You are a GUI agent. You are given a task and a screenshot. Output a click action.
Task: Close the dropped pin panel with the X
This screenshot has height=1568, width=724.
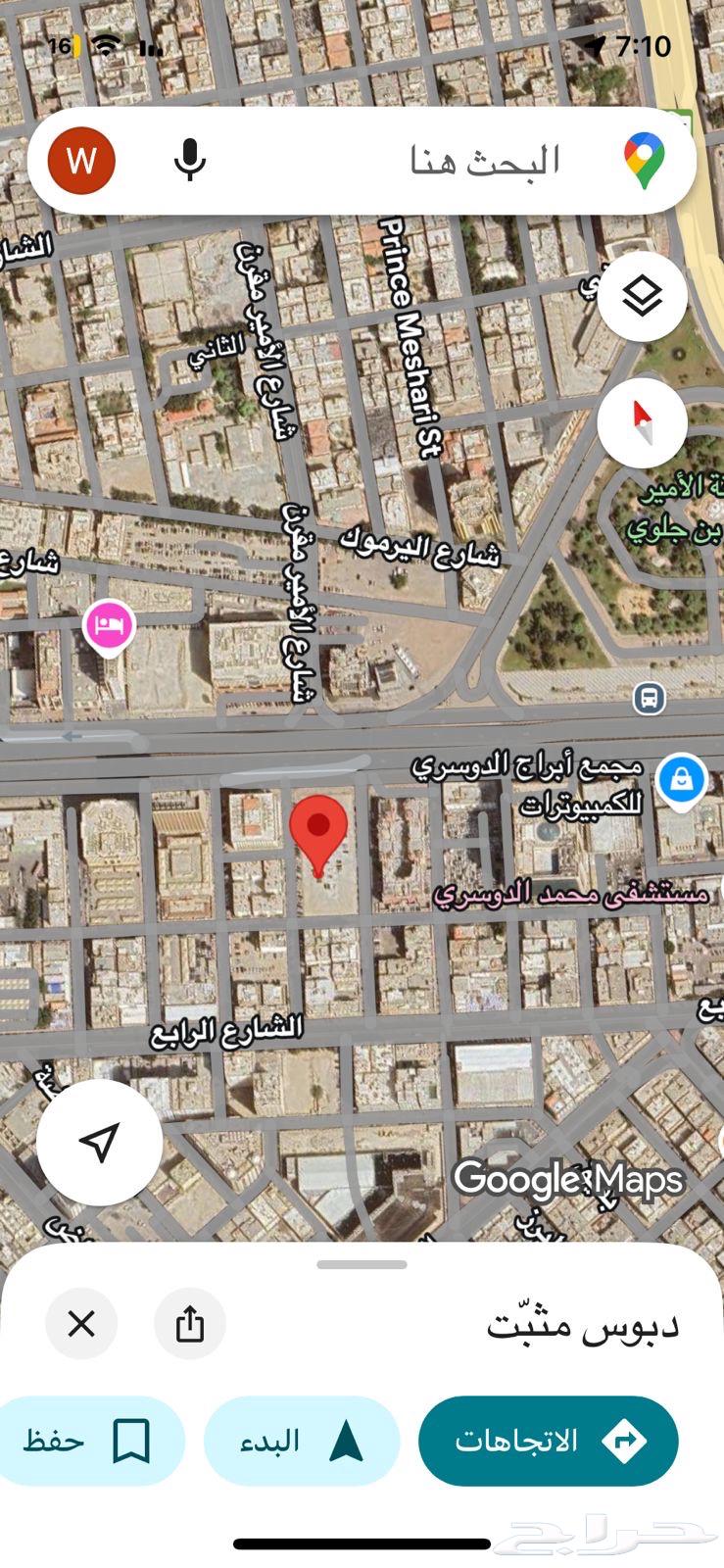coord(81,1323)
